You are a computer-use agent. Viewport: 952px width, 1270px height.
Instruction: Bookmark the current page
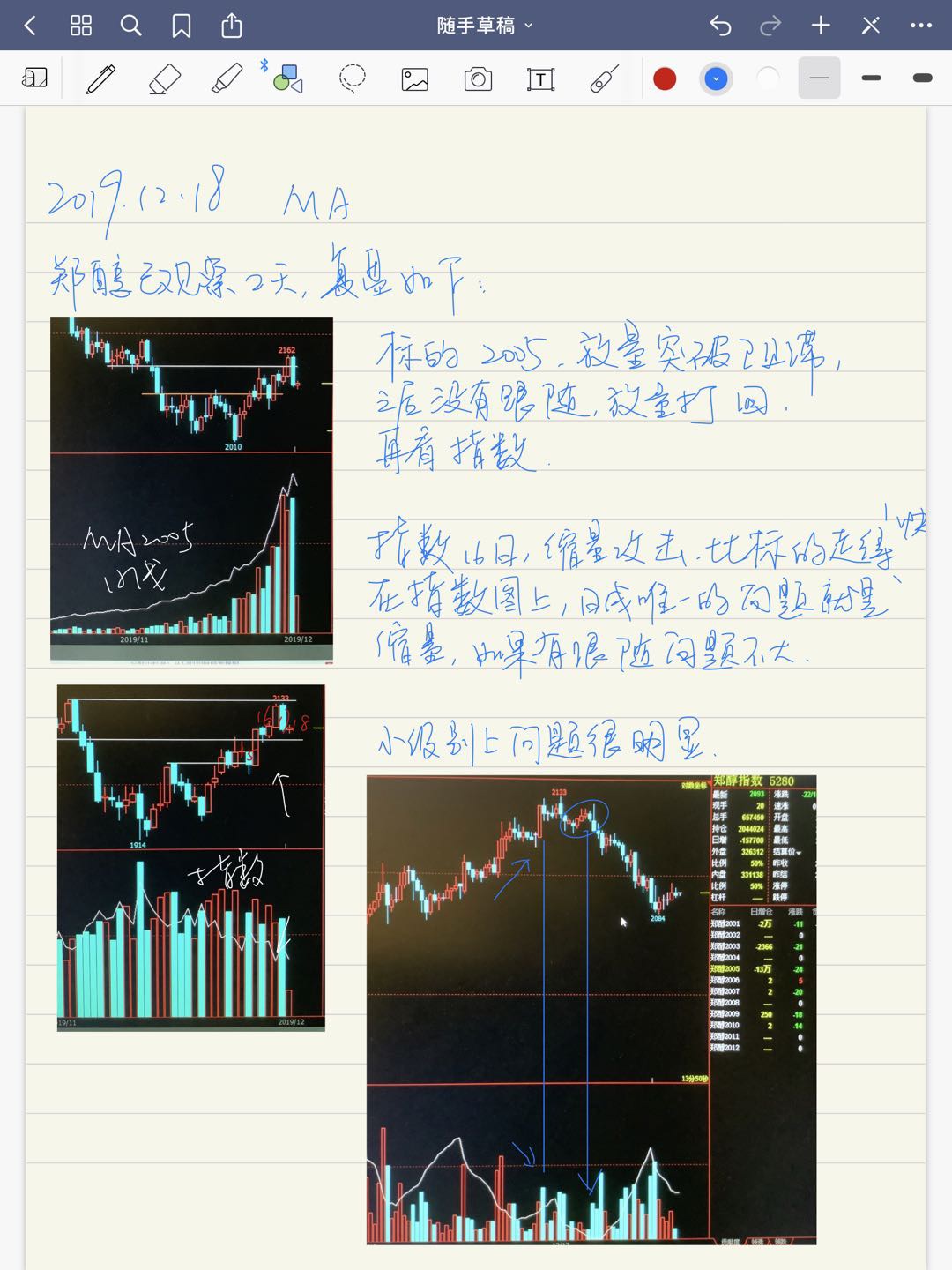tap(182, 26)
